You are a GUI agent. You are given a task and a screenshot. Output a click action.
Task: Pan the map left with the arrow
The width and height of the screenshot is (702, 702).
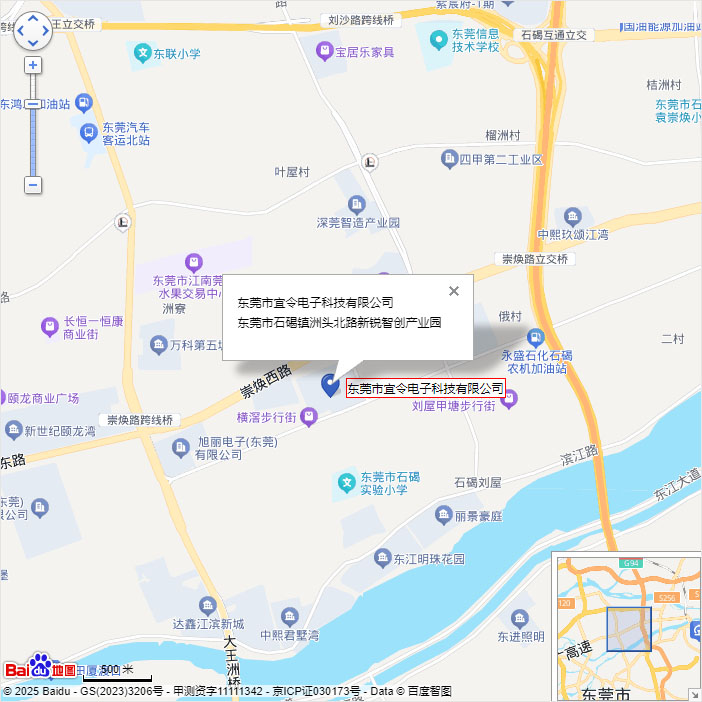click(20, 32)
